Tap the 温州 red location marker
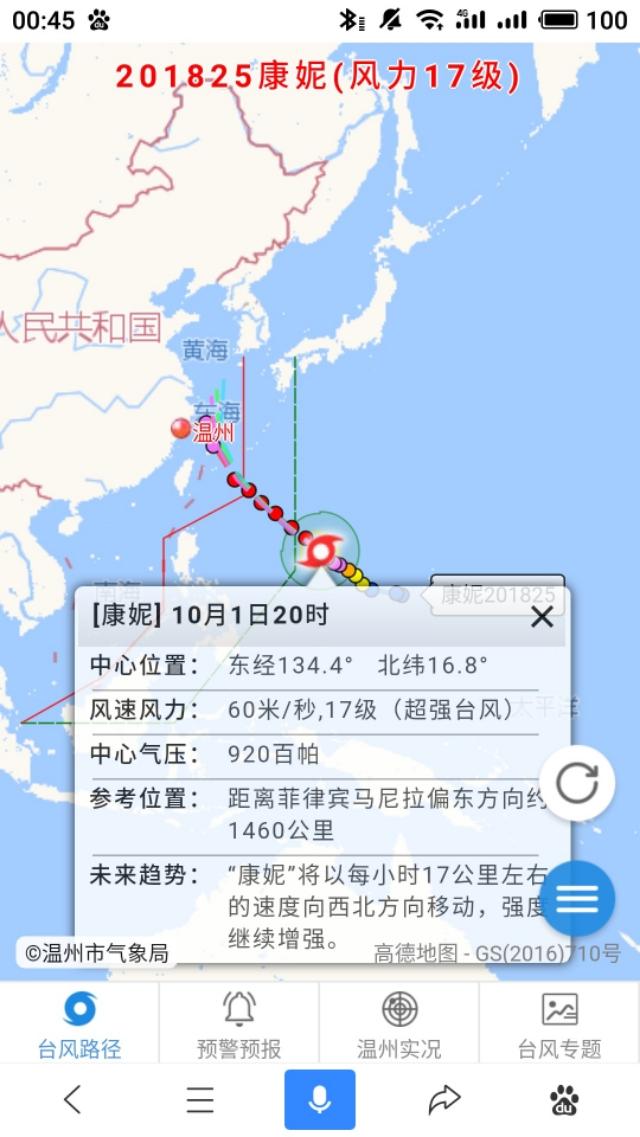 click(x=181, y=429)
